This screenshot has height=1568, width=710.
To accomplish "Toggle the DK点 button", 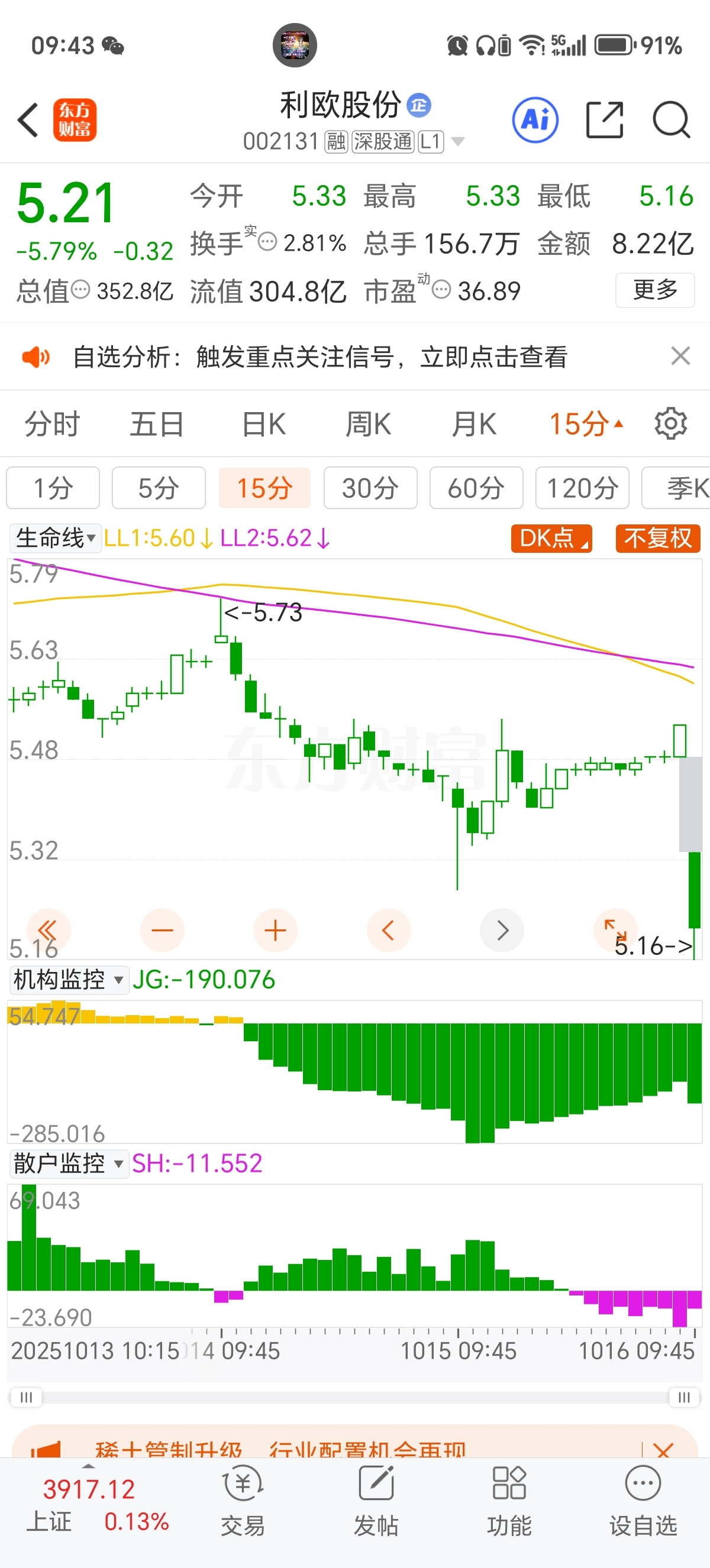I will pyautogui.click(x=551, y=538).
